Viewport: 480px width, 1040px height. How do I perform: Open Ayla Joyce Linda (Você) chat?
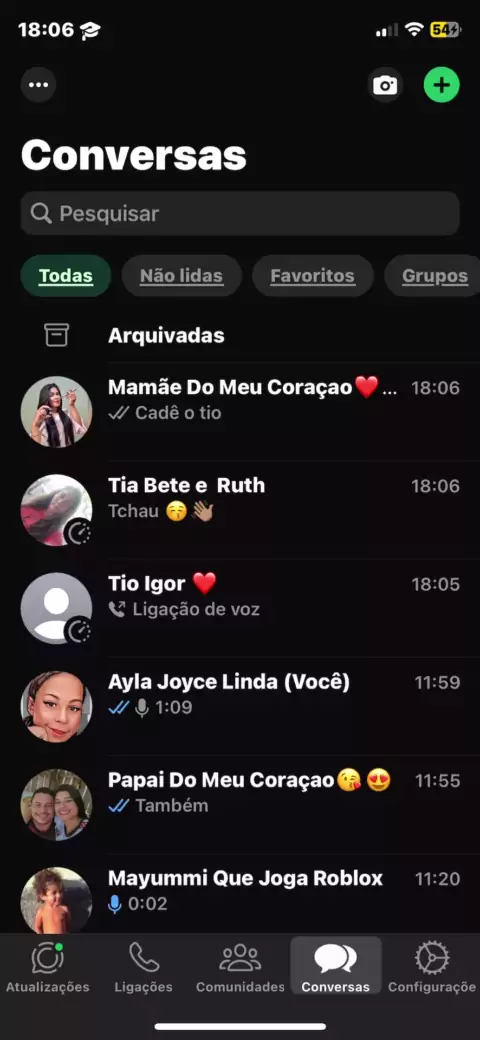point(240,706)
